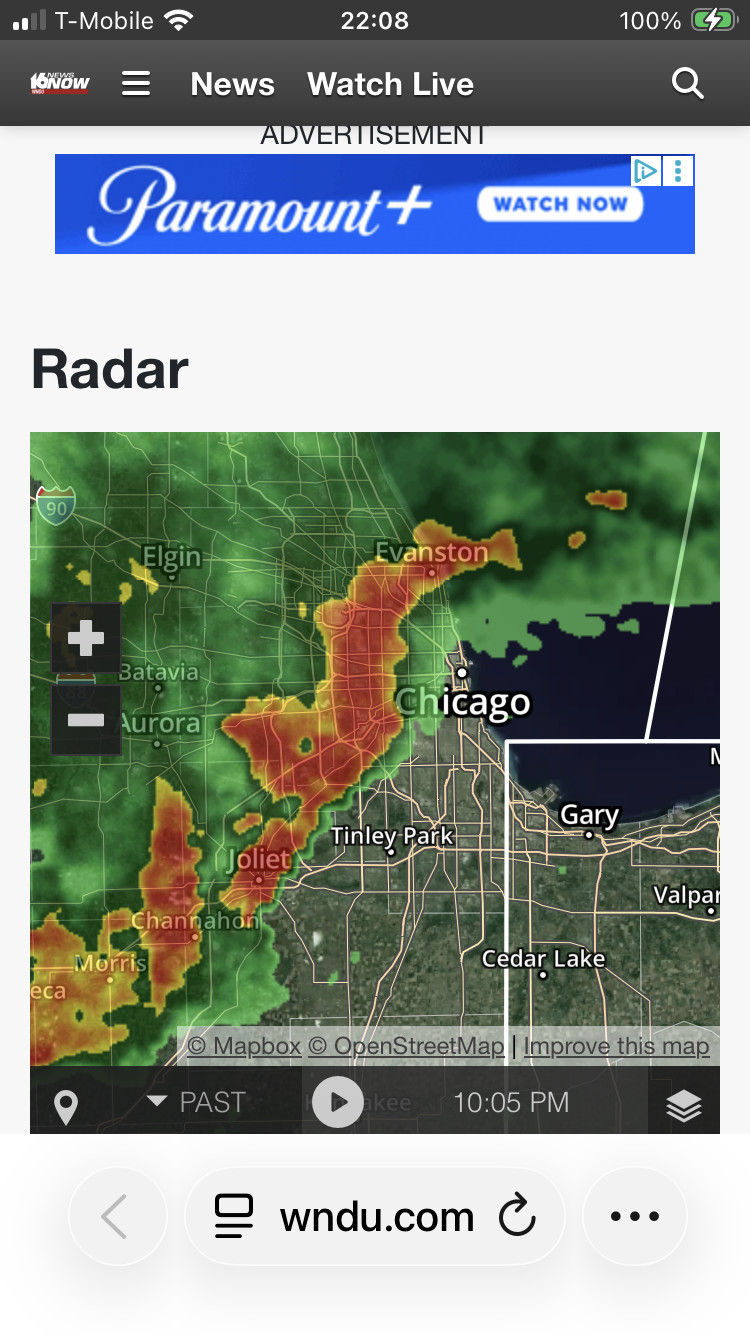Open the hamburger navigation menu

pyautogui.click(x=136, y=84)
